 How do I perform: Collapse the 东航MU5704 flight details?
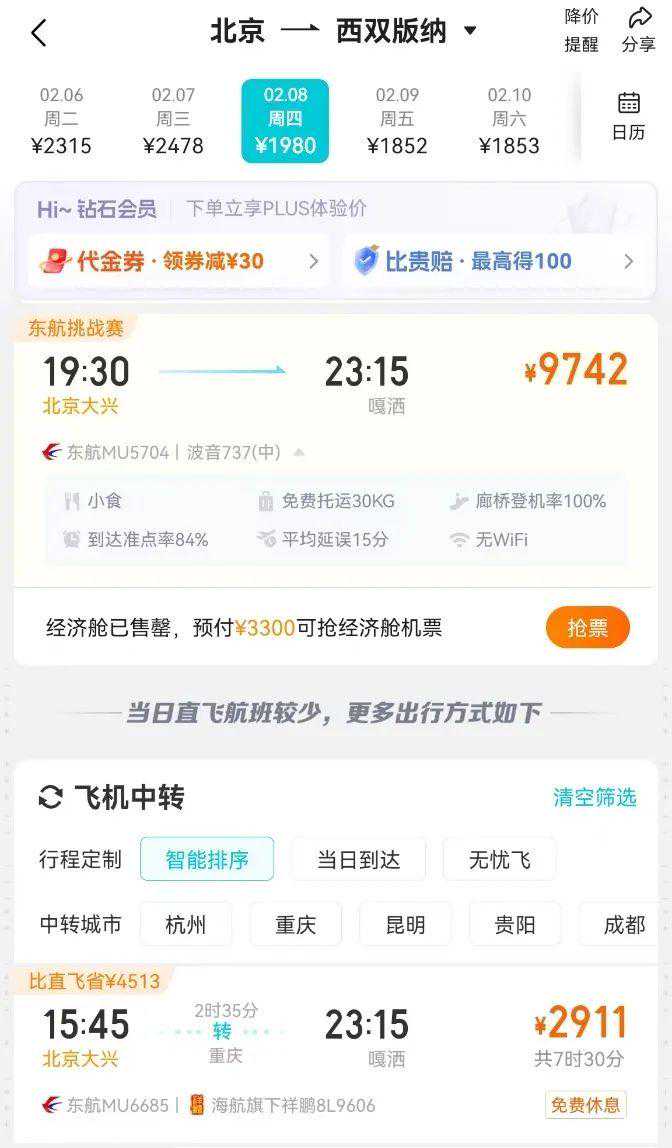[x=298, y=452]
